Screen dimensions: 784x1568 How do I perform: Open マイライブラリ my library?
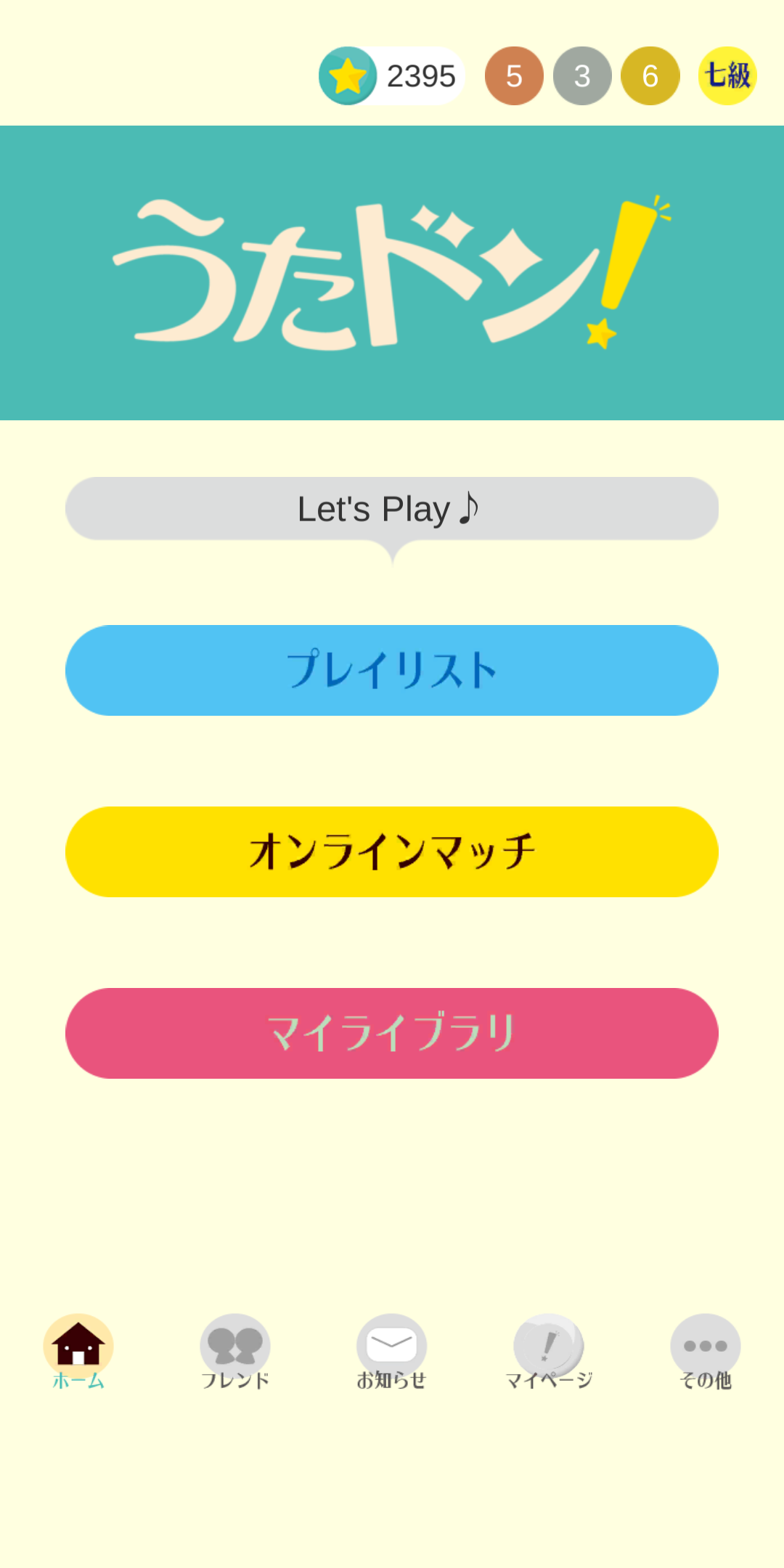392,1033
